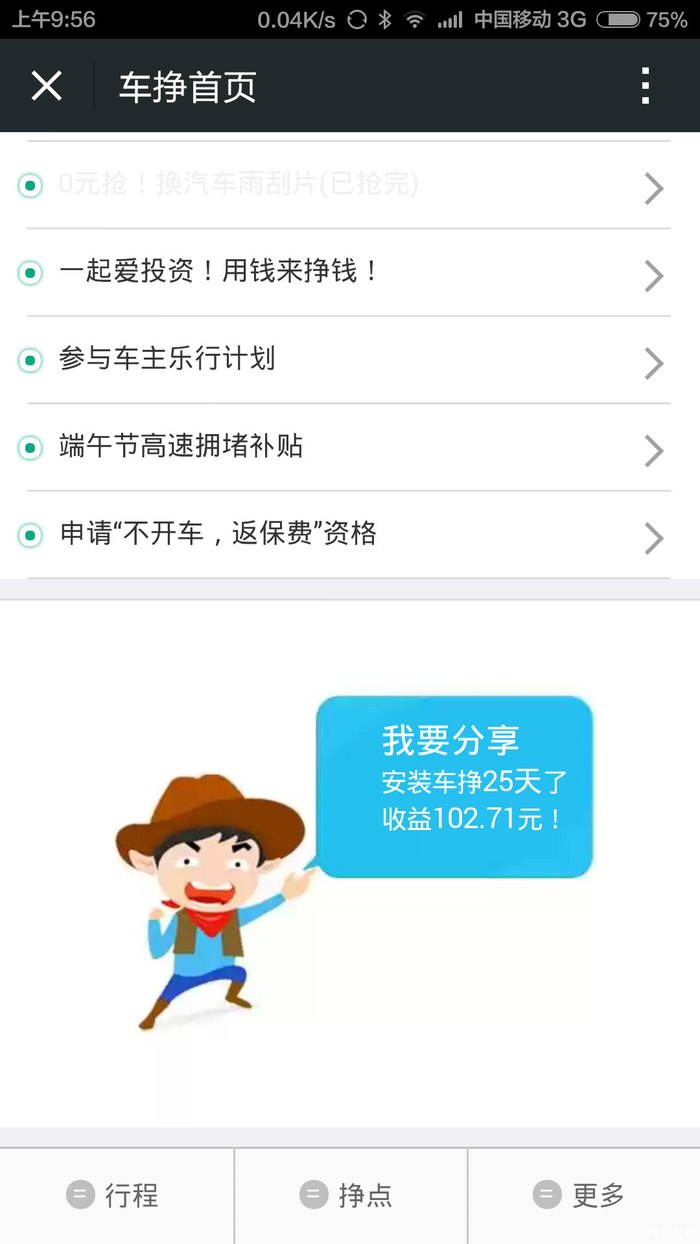Open the 更多 bottom menu

click(583, 1195)
